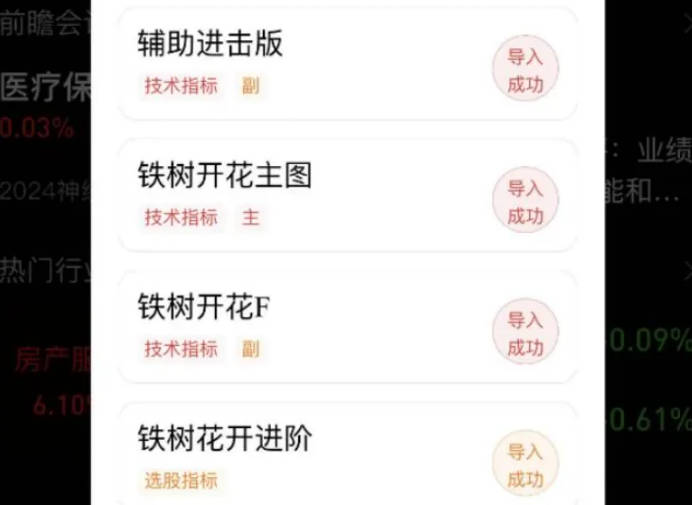View the 铁树花开进阶 indicator card
This screenshot has width=692, height=505.
[x=300, y=456]
